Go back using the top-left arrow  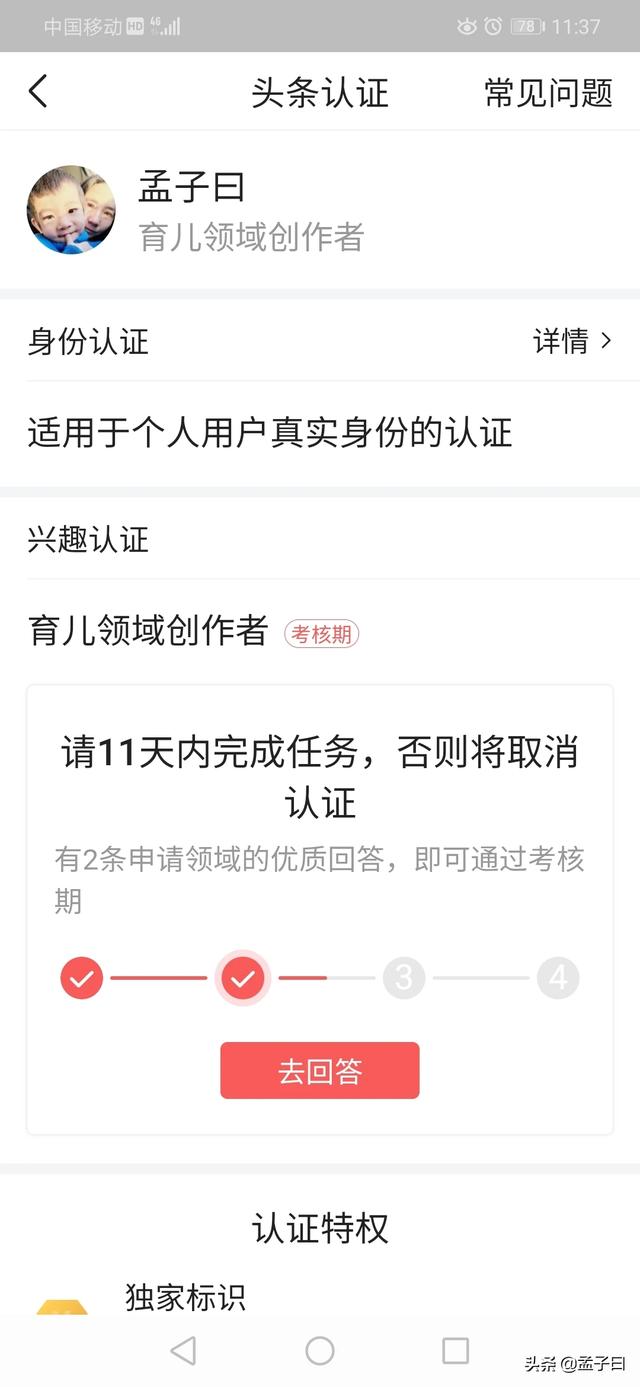(38, 92)
